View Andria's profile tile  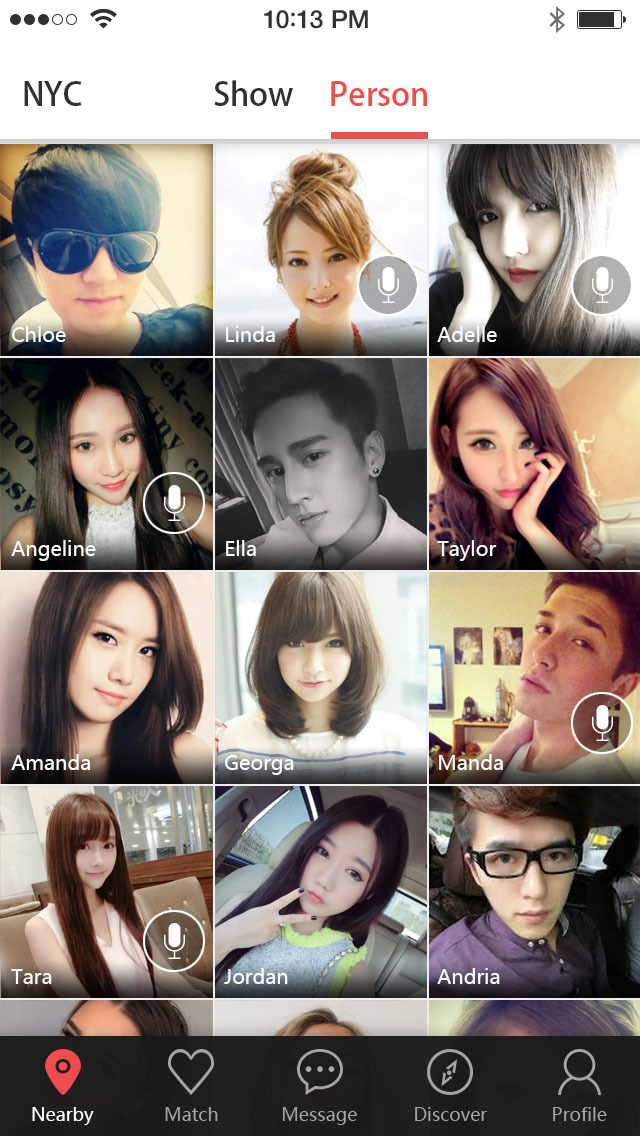click(x=534, y=892)
